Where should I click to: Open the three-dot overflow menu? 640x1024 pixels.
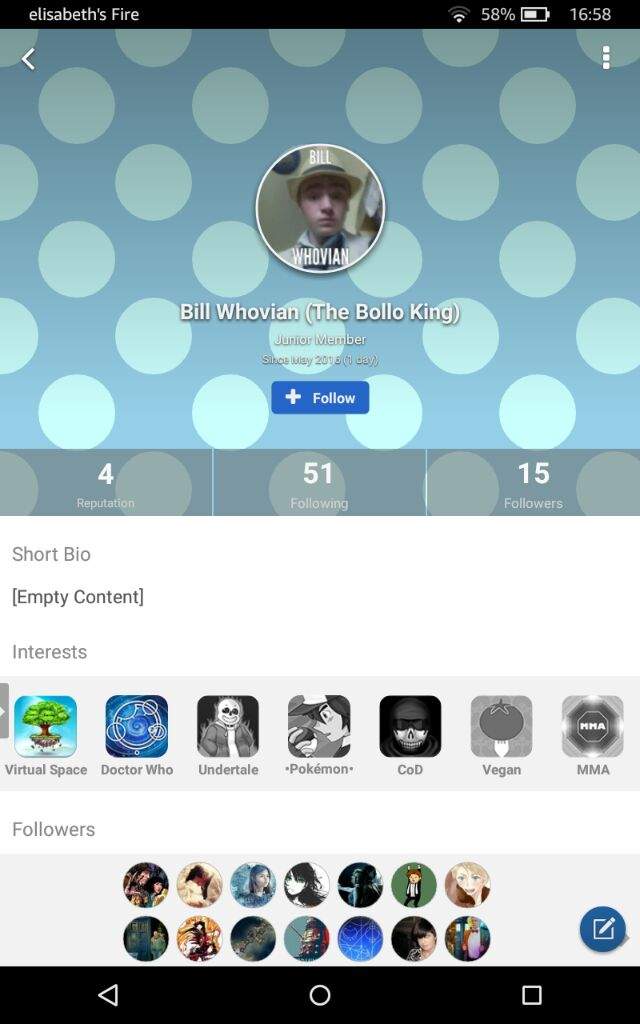(606, 57)
